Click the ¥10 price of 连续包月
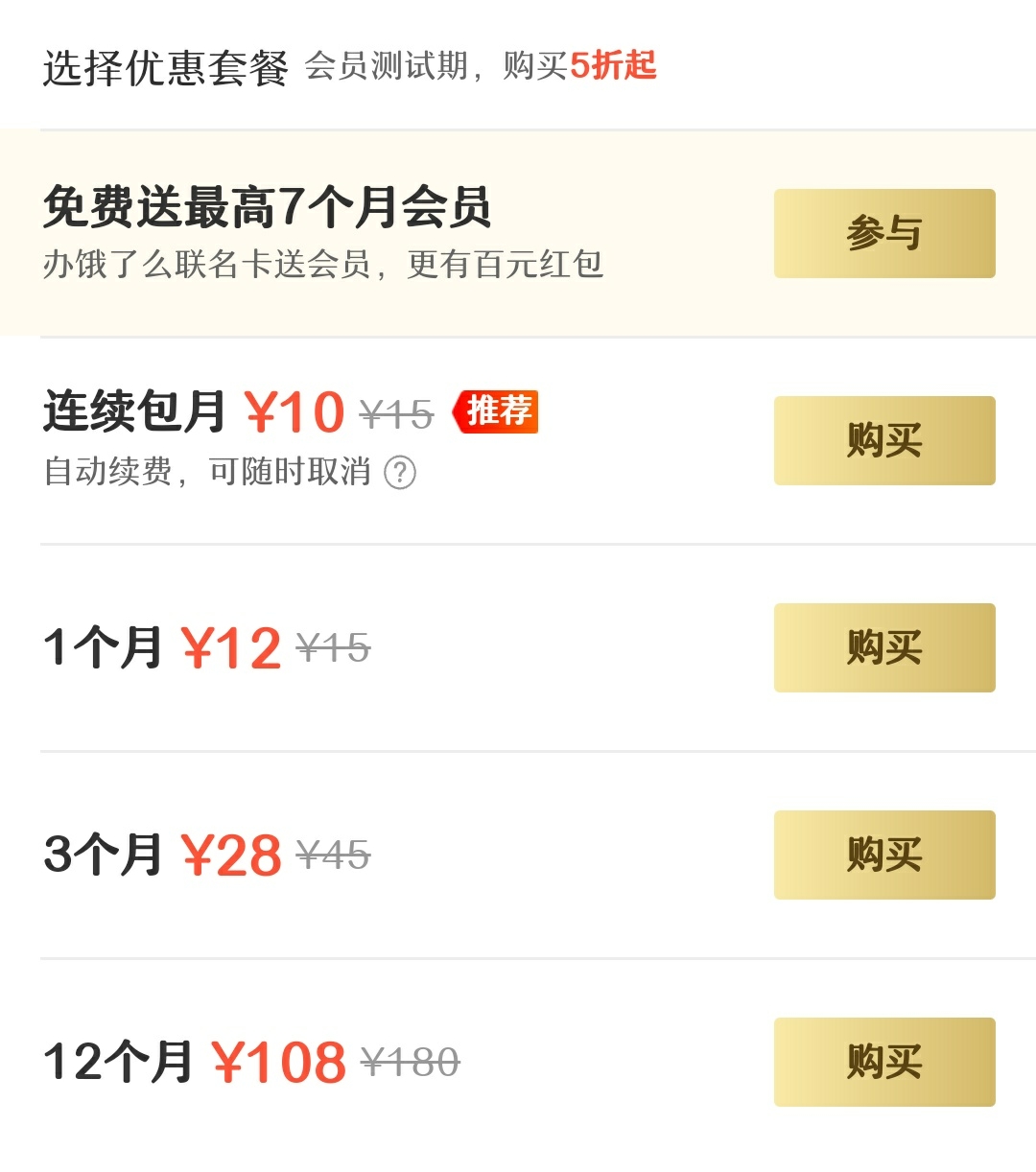 pos(294,412)
